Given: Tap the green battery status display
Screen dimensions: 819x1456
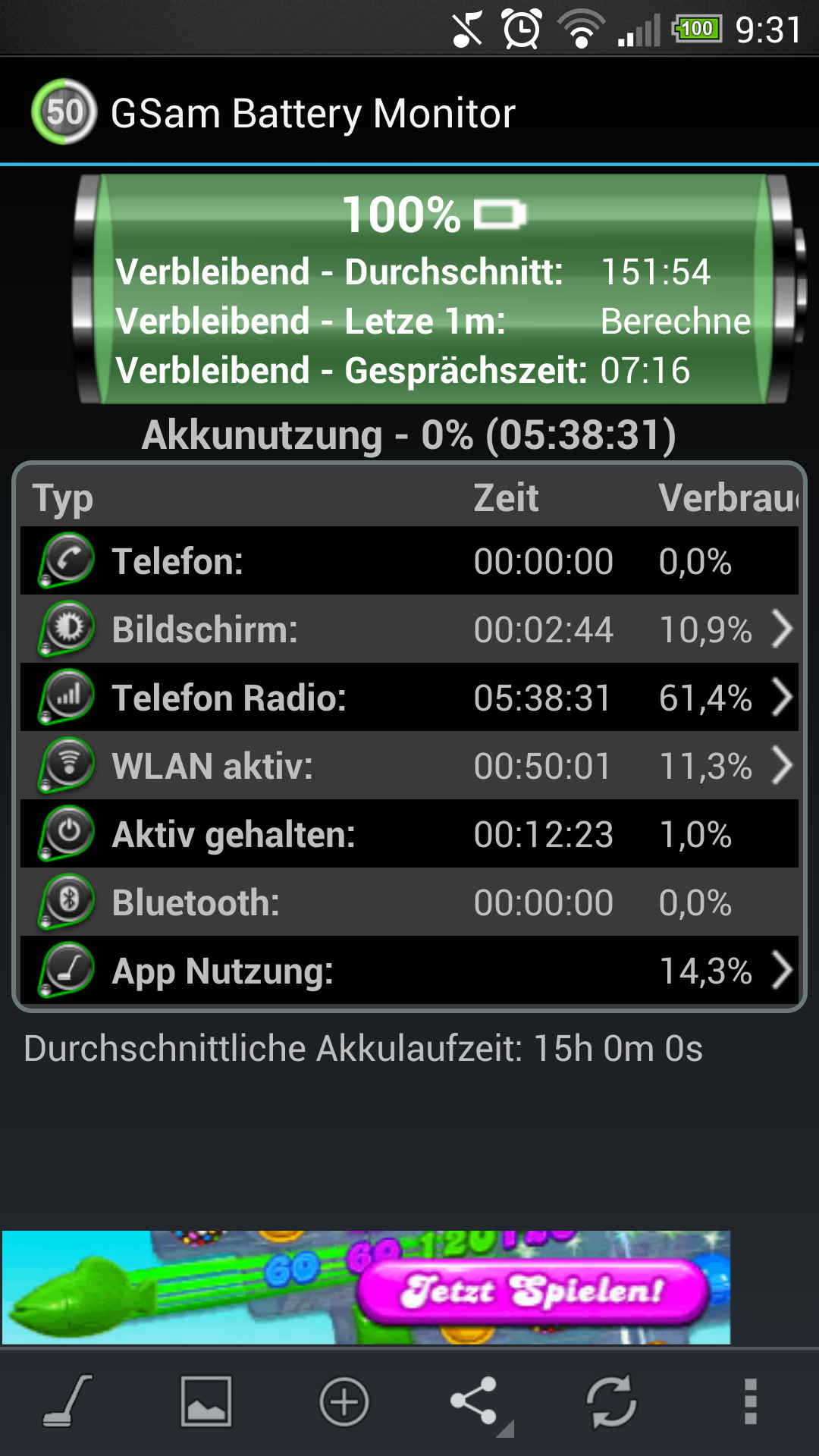Looking at the screenshot, I should click(438, 289).
